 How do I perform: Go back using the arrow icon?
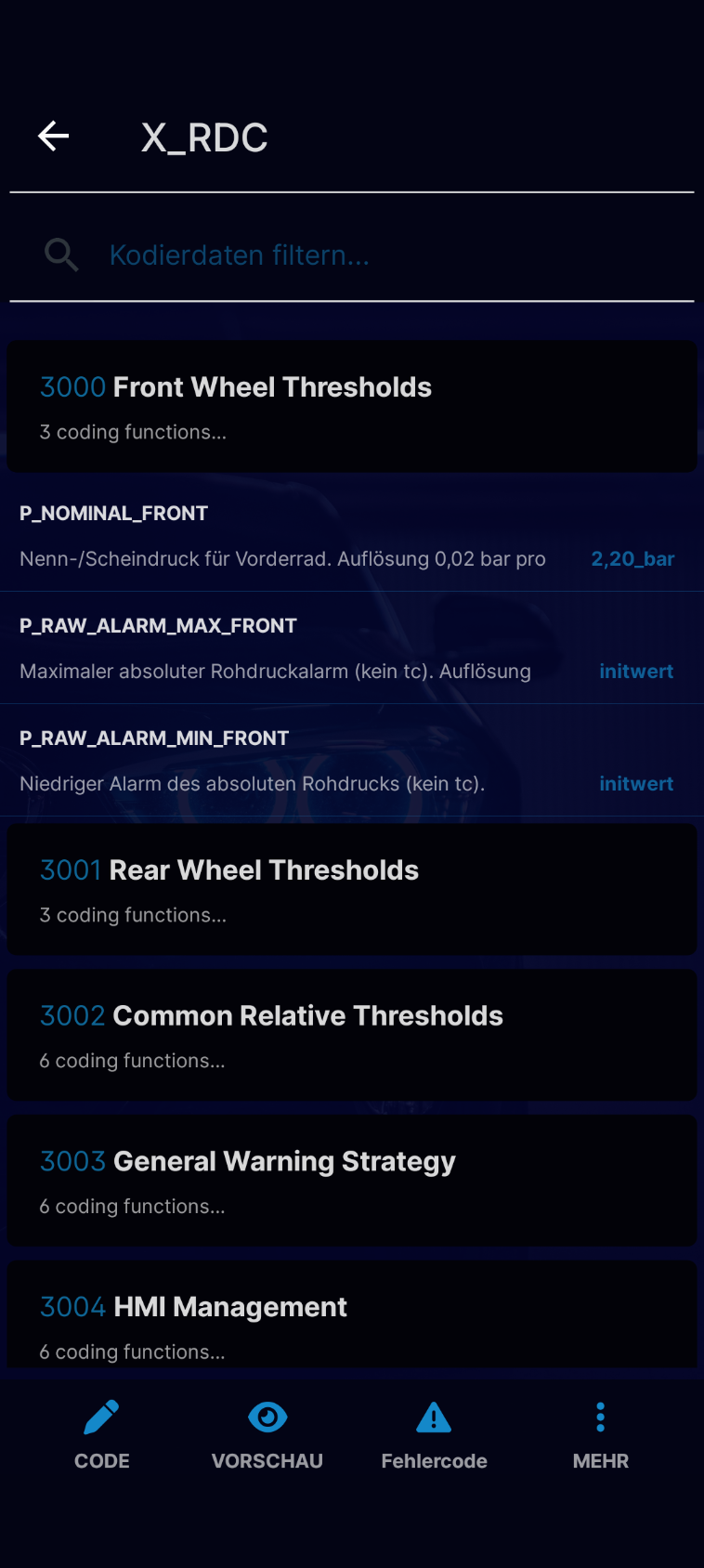53,137
